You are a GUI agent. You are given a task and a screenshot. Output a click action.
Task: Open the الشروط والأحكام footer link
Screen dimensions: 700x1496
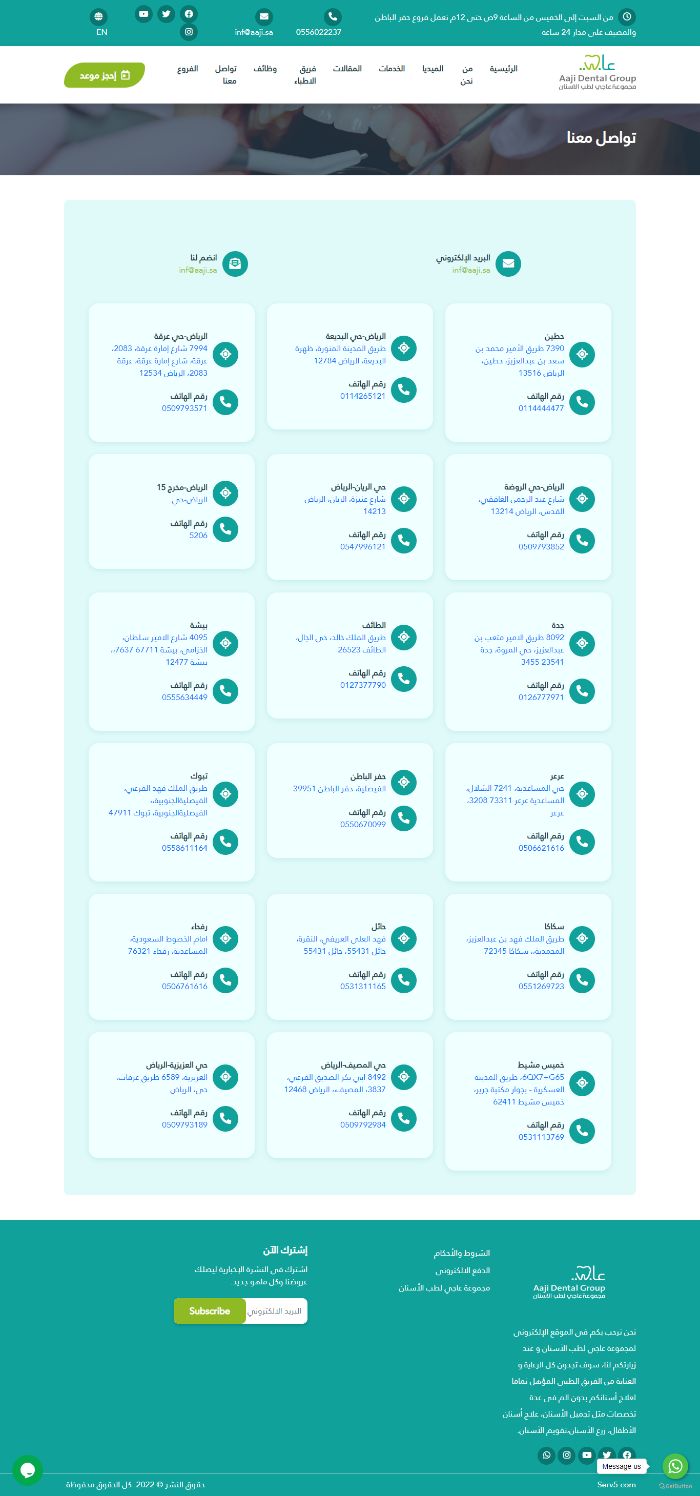click(461, 1253)
